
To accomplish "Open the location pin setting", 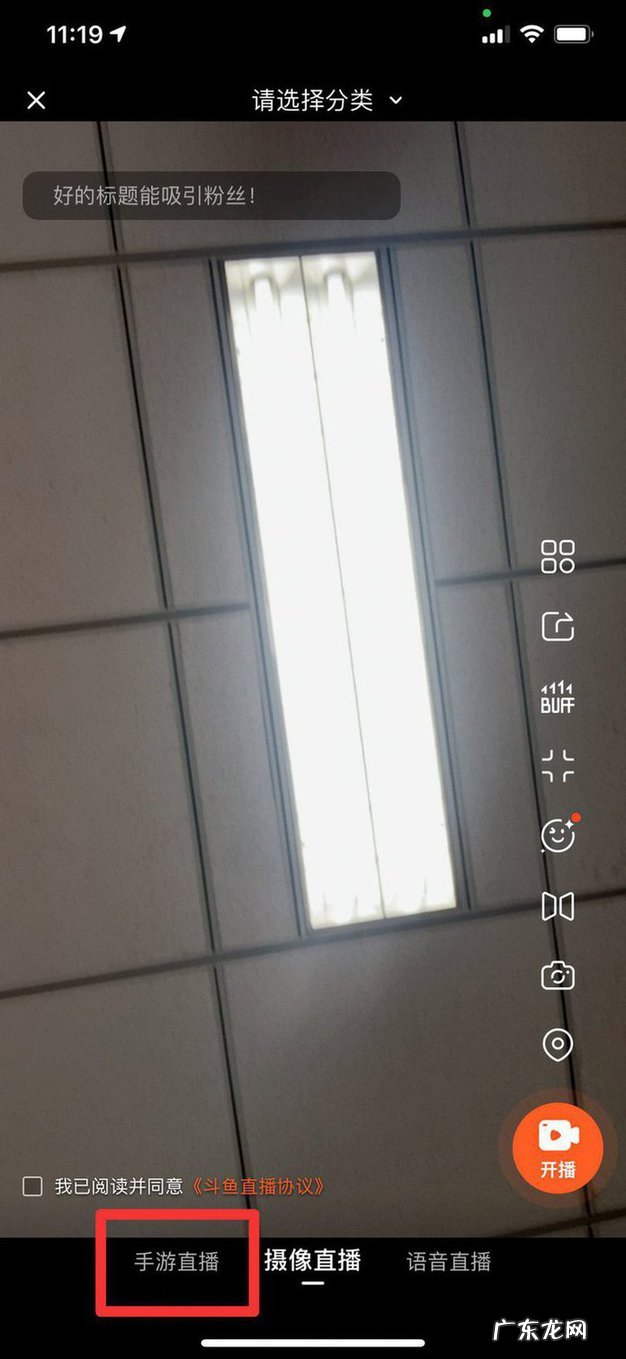I will [557, 1045].
